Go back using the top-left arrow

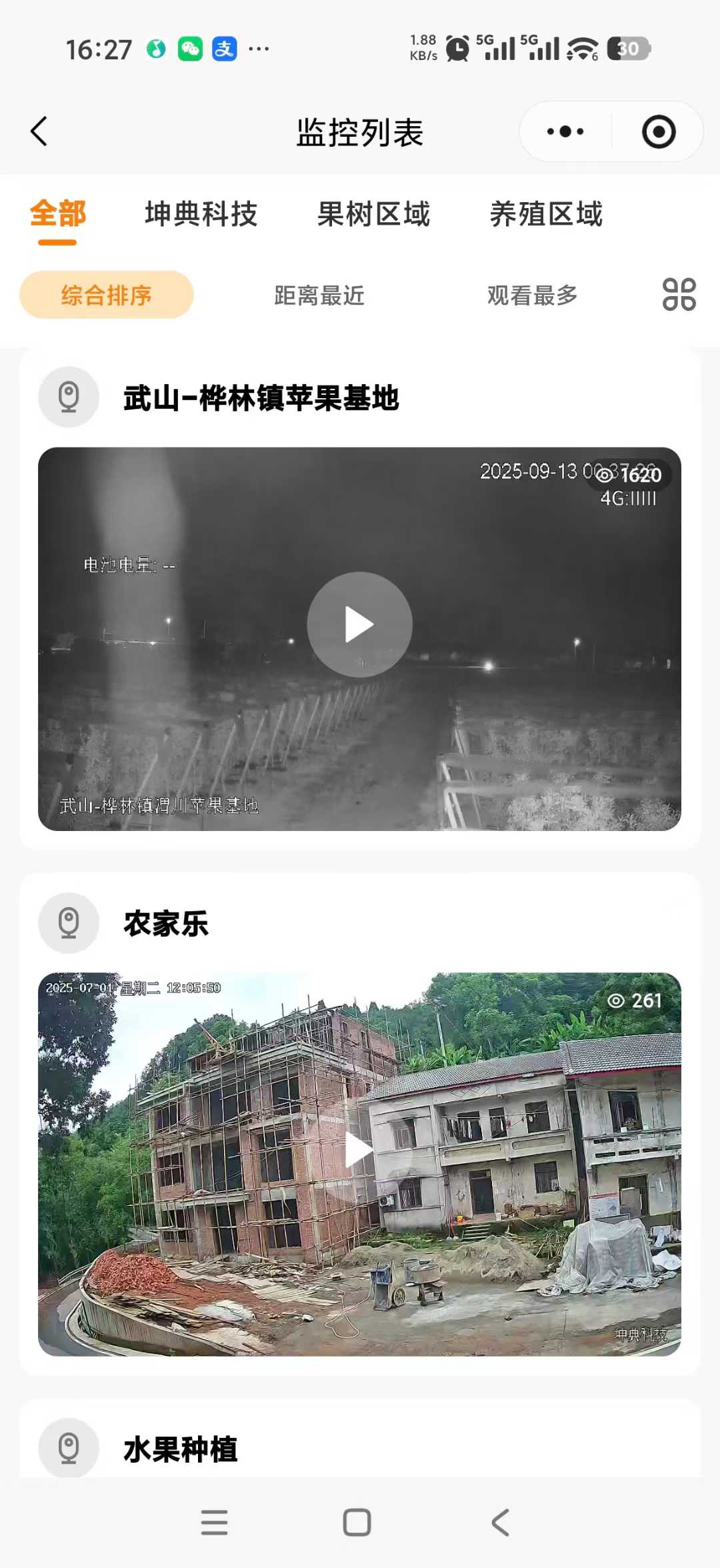[39, 131]
